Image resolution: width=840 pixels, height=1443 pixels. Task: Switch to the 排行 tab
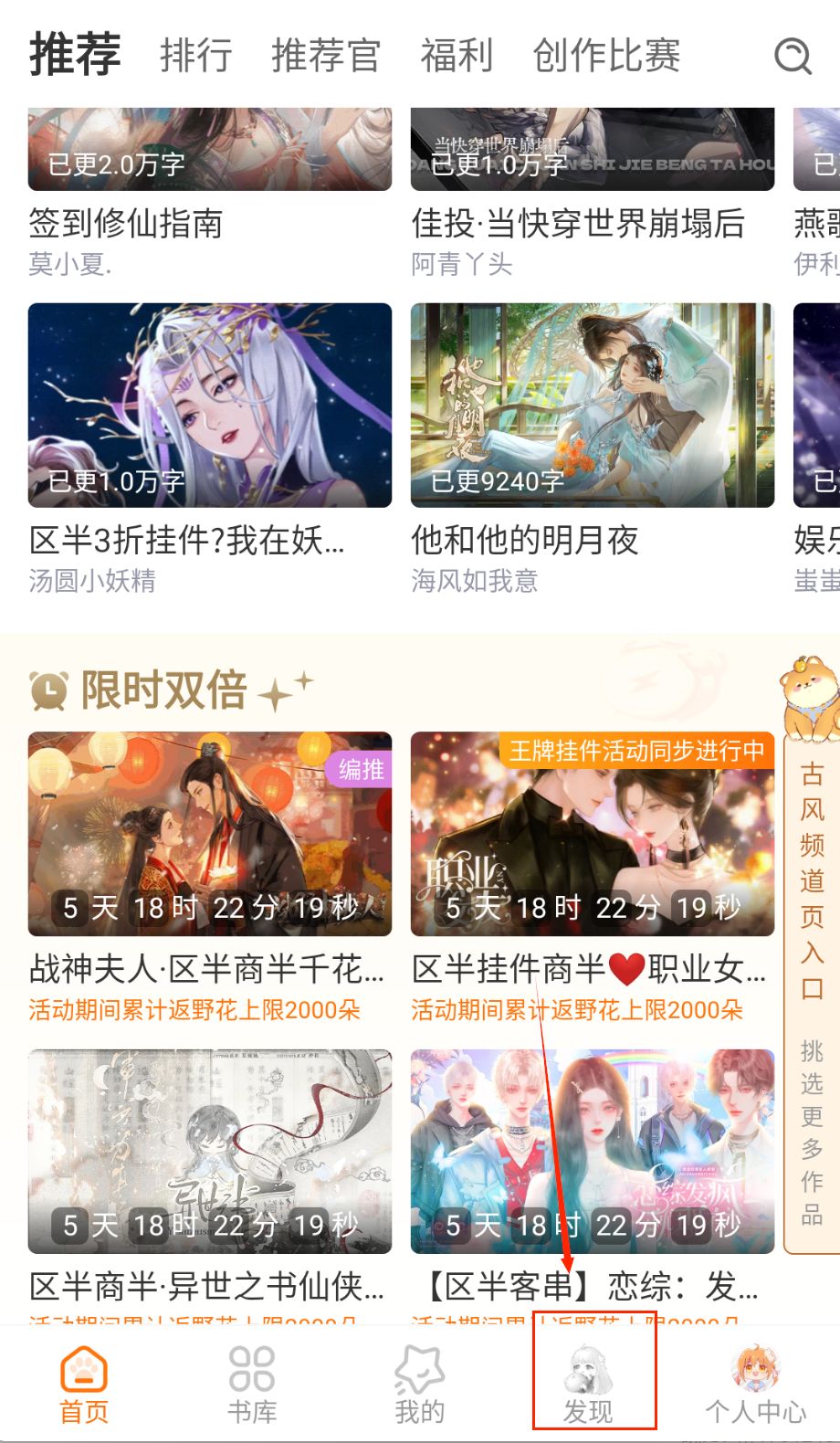(x=196, y=56)
